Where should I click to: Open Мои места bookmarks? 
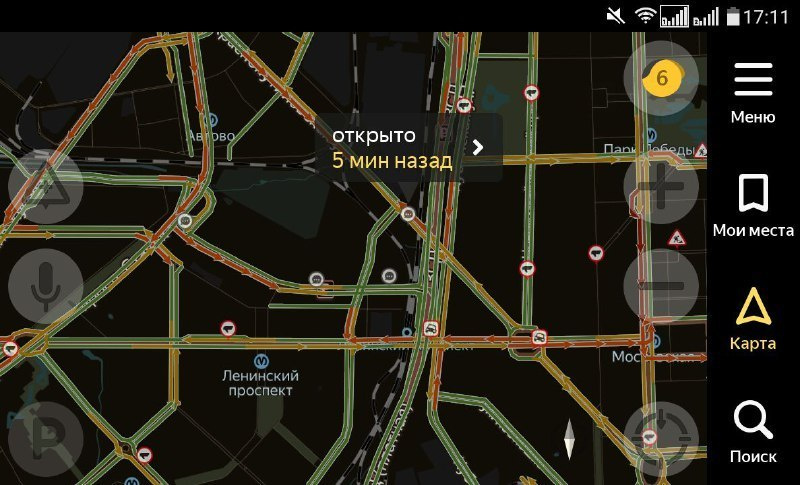click(753, 205)
